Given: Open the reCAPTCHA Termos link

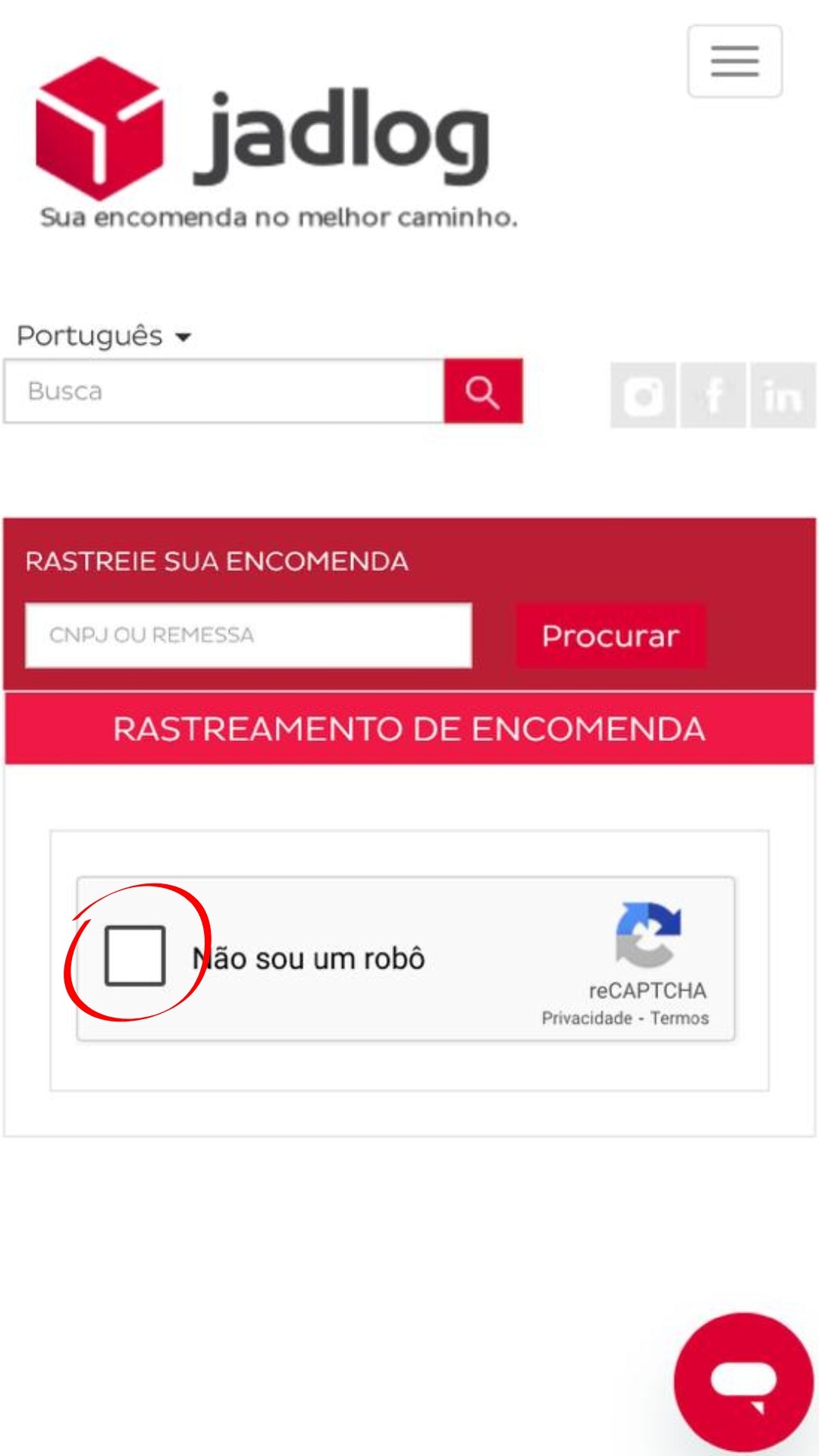Looking at the screenshot, I should [679, 1018].
